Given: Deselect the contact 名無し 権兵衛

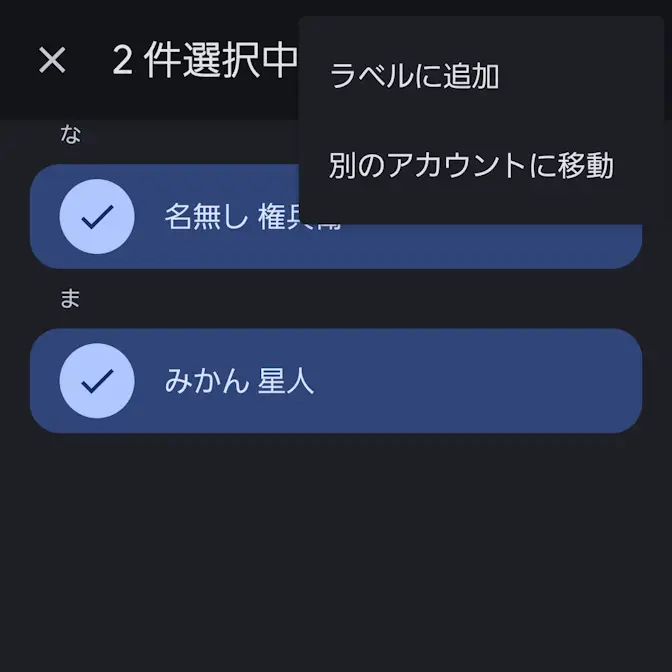Looking at the screenshot, I should pyautogui.click(x=97, y=217).
